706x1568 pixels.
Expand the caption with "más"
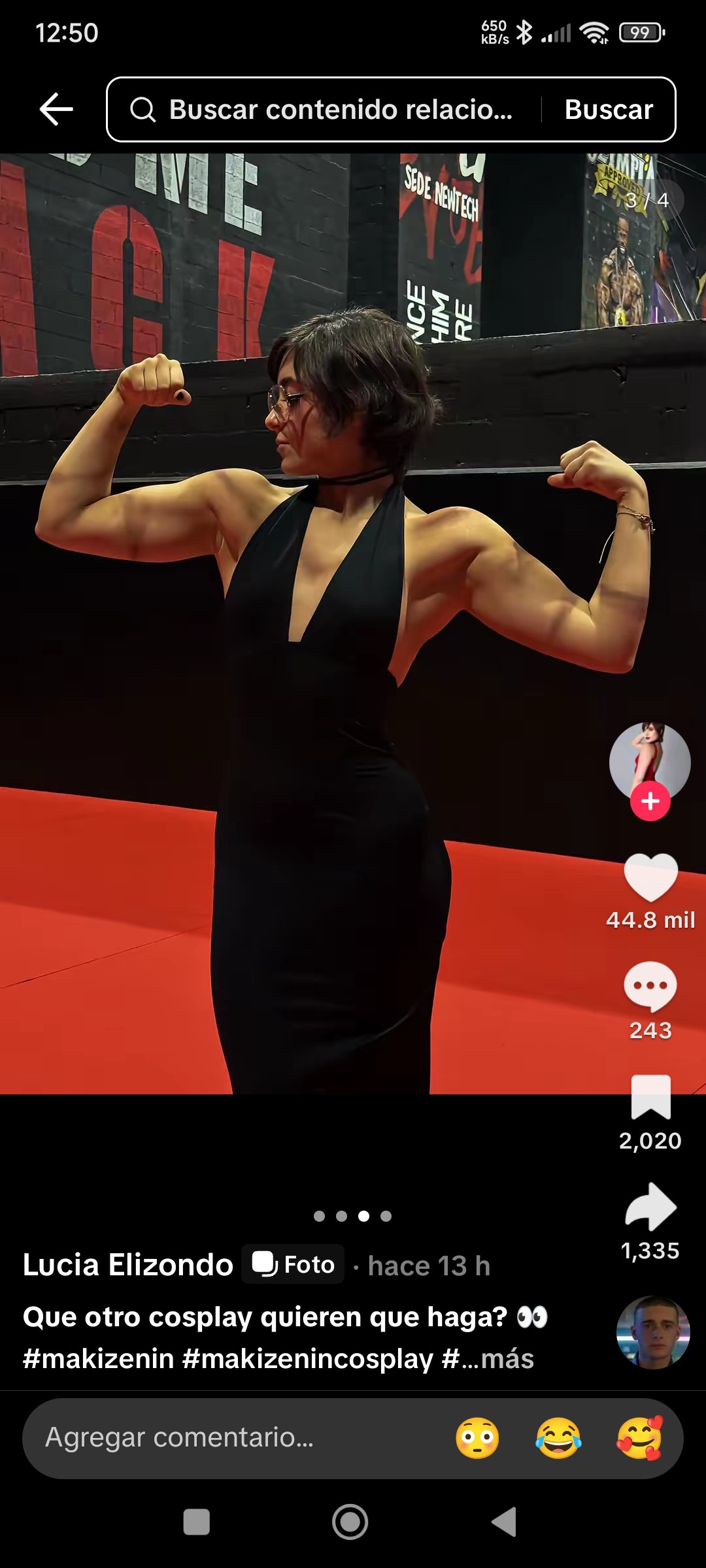pyautogui.click(x=507, y=1359)
